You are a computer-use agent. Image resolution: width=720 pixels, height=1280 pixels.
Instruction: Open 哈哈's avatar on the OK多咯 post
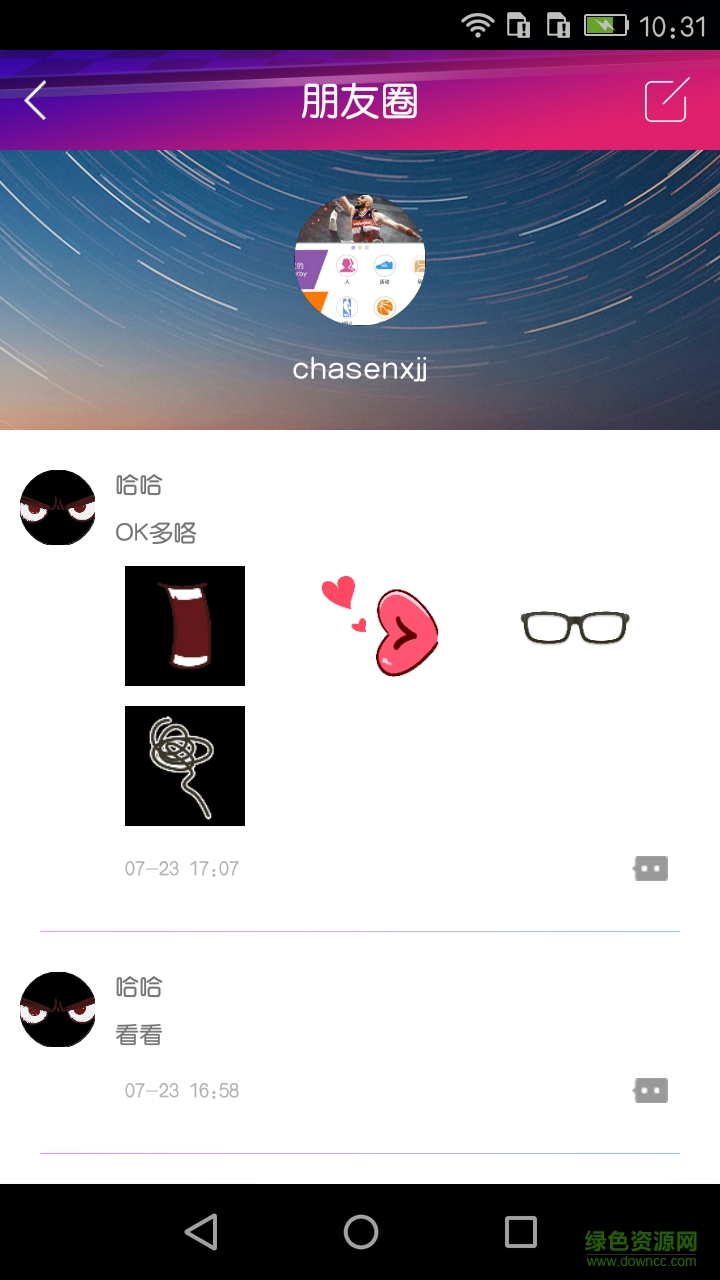click(x=58, y=507)
